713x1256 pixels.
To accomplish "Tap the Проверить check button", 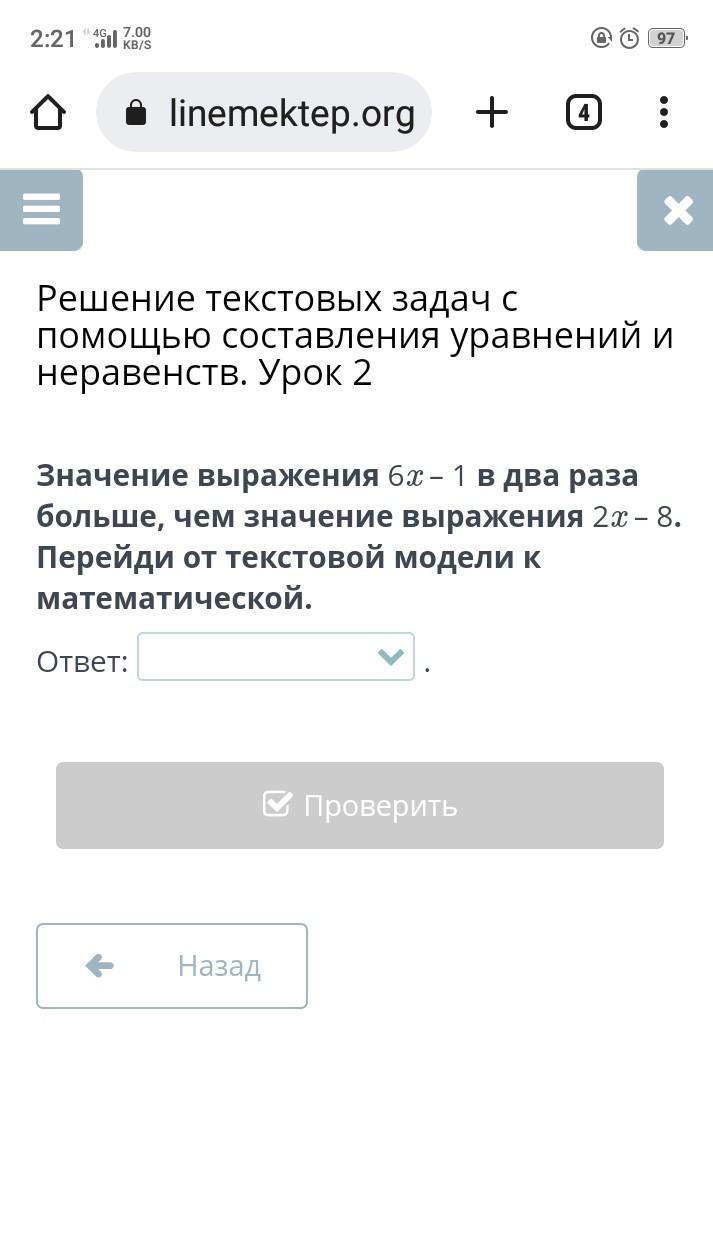I will pyautogui.click(x=360, y=805).
